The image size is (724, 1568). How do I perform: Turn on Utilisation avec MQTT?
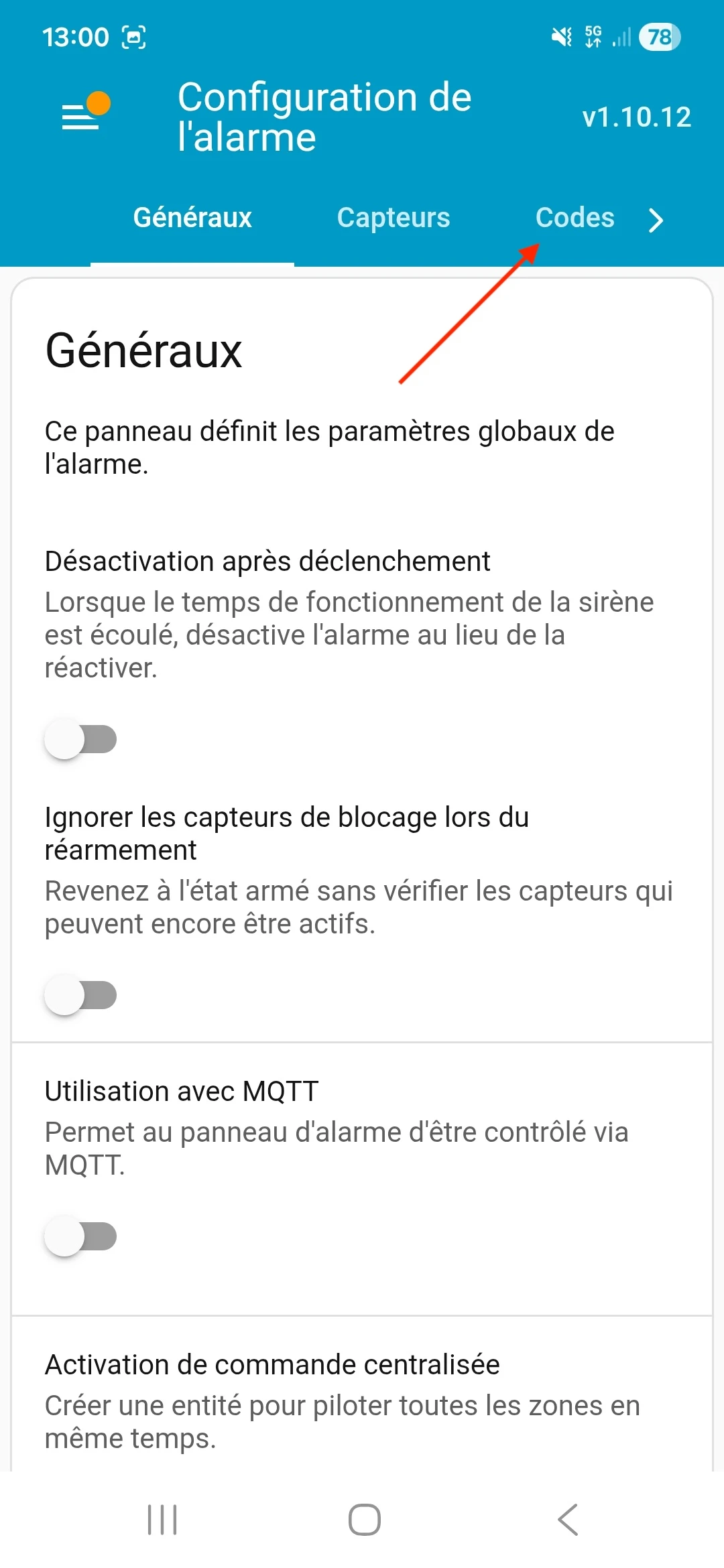(80, 1236)
